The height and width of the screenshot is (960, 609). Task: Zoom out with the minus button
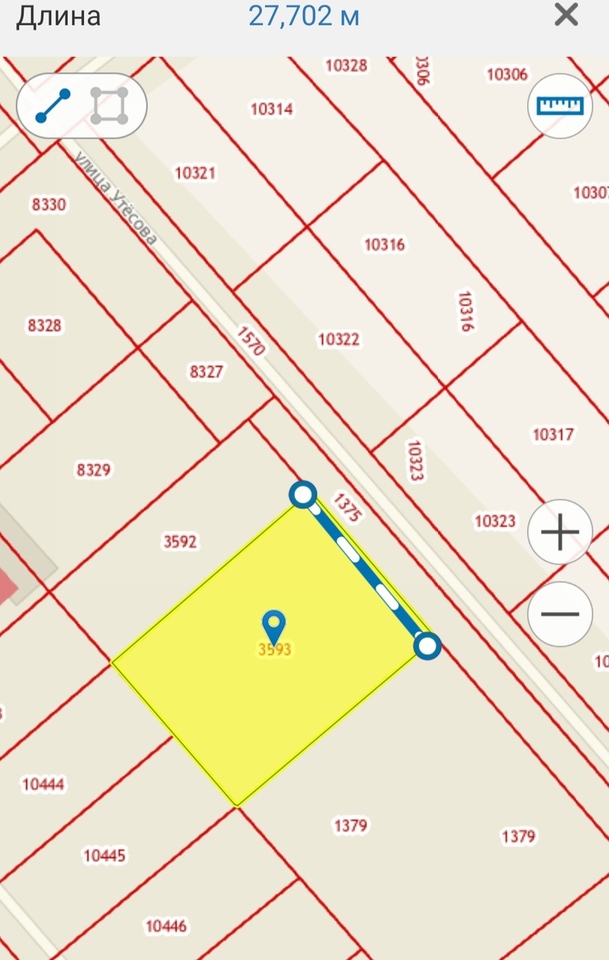(560, 614)
